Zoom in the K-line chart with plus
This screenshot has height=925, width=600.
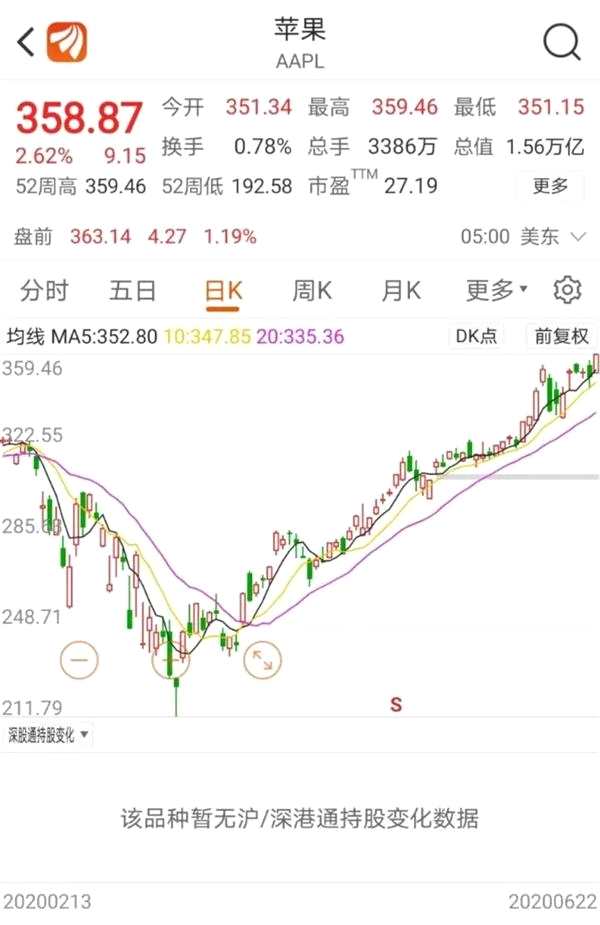pos(170,659)
